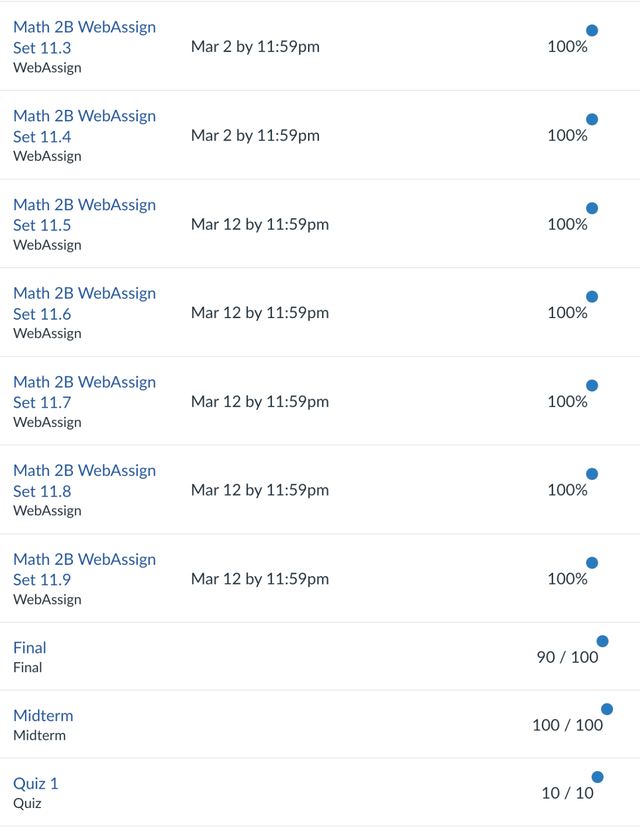Open the Quiz 1 link
The height and width of the screenshot is (833, 640).
click(x=36, y=784)
